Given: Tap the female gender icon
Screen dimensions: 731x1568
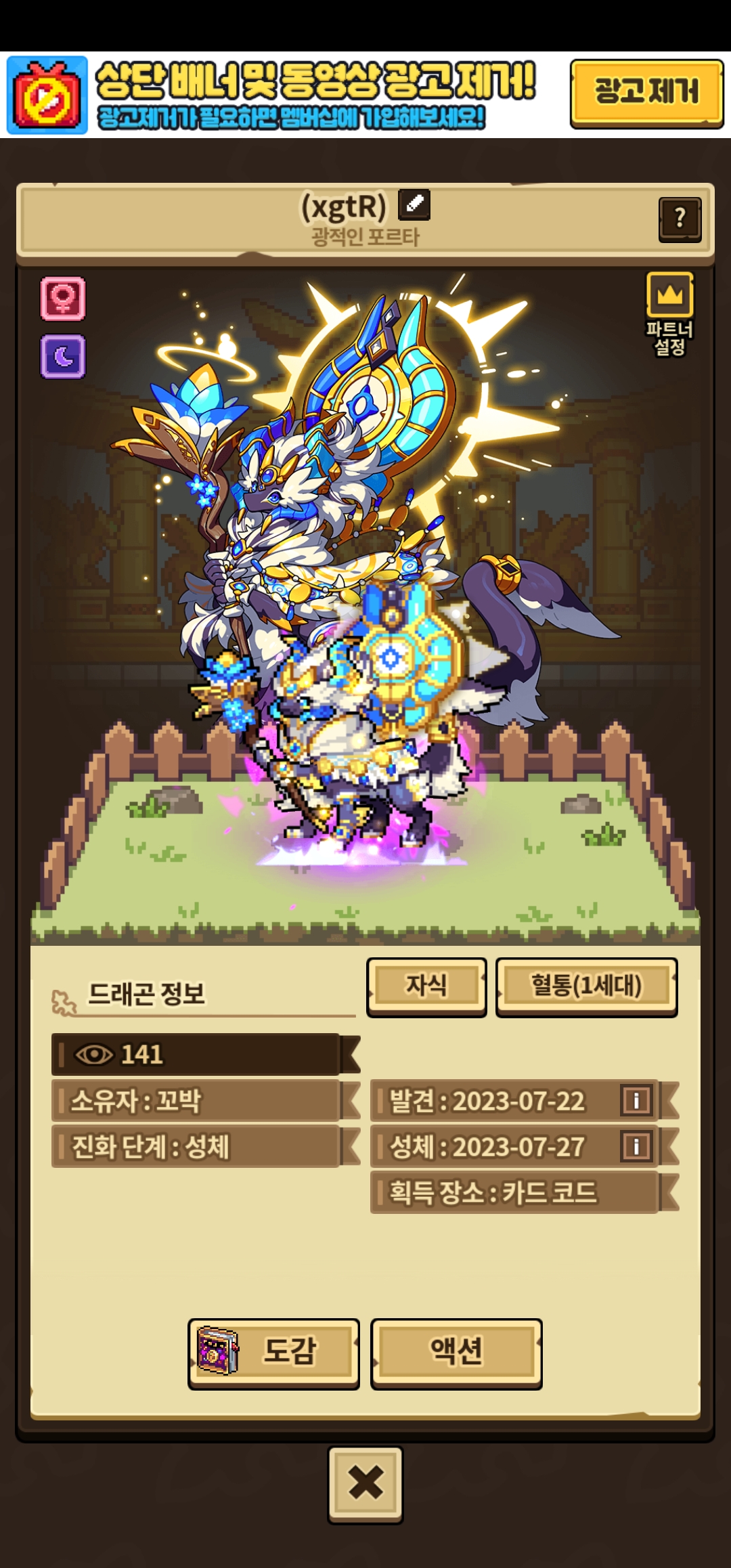Looking at the screenshot, I should point(63,298).
